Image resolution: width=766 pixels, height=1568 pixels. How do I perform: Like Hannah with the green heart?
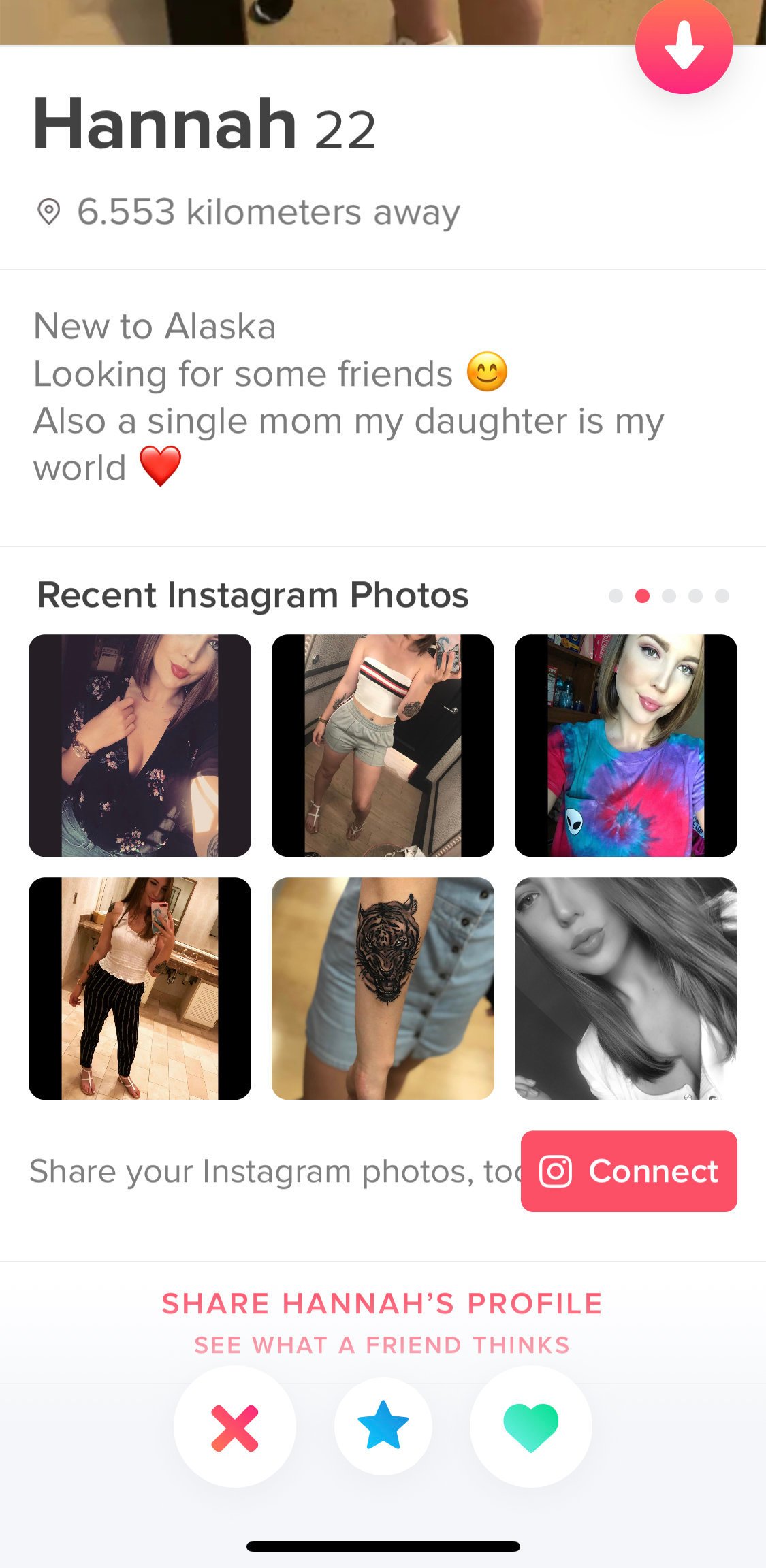pos(530,1427)
